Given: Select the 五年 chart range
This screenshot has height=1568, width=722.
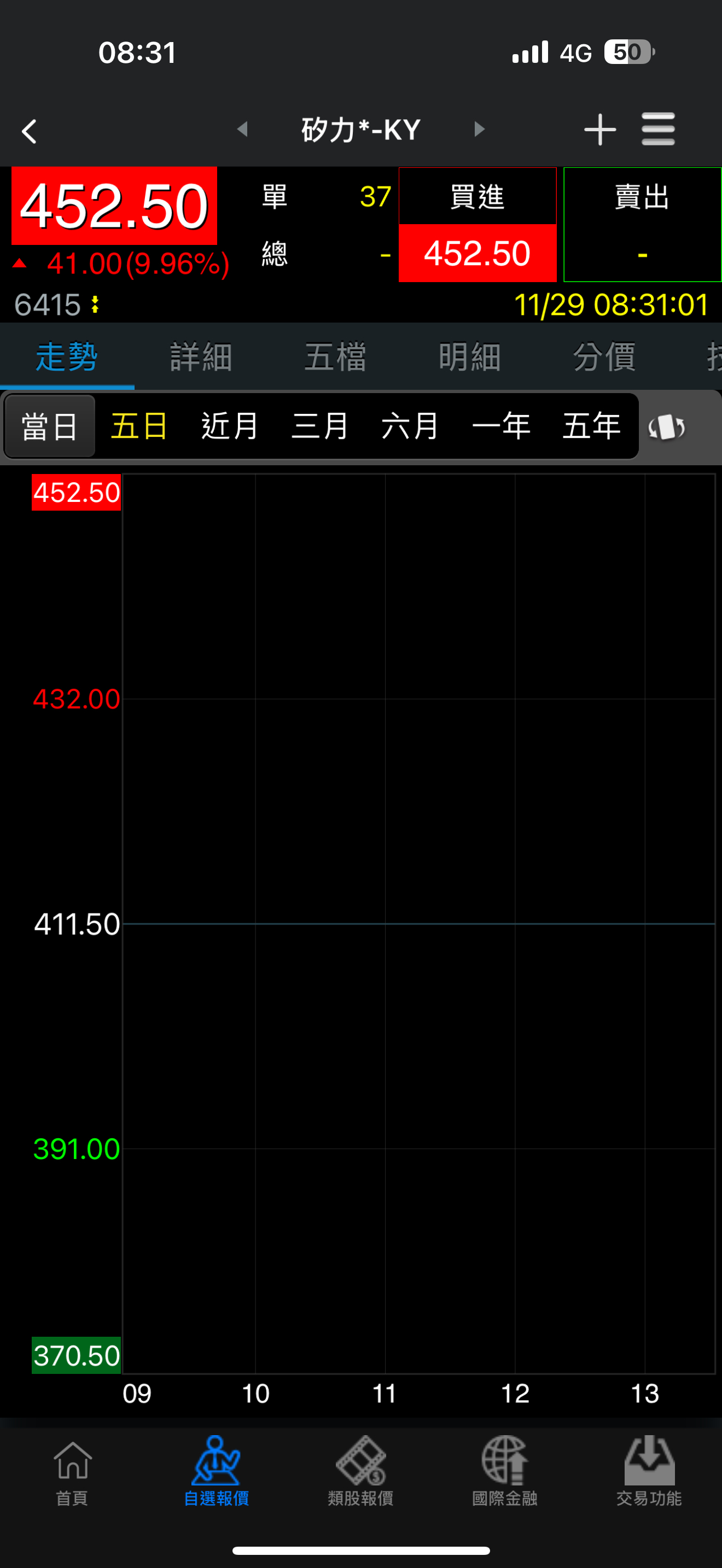Looking at the screenshot, I should click(591, 426).
